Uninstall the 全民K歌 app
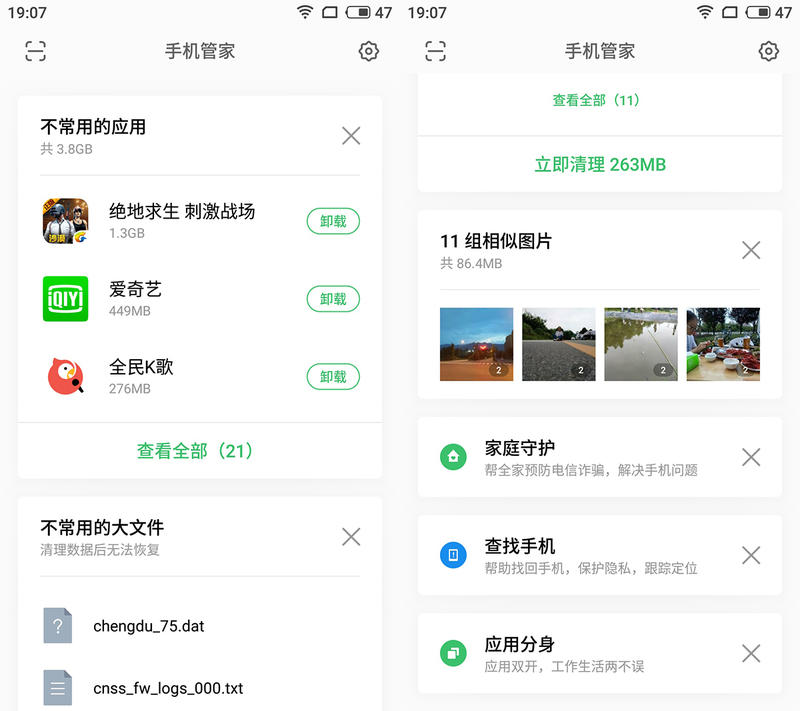 coord(333,377)
